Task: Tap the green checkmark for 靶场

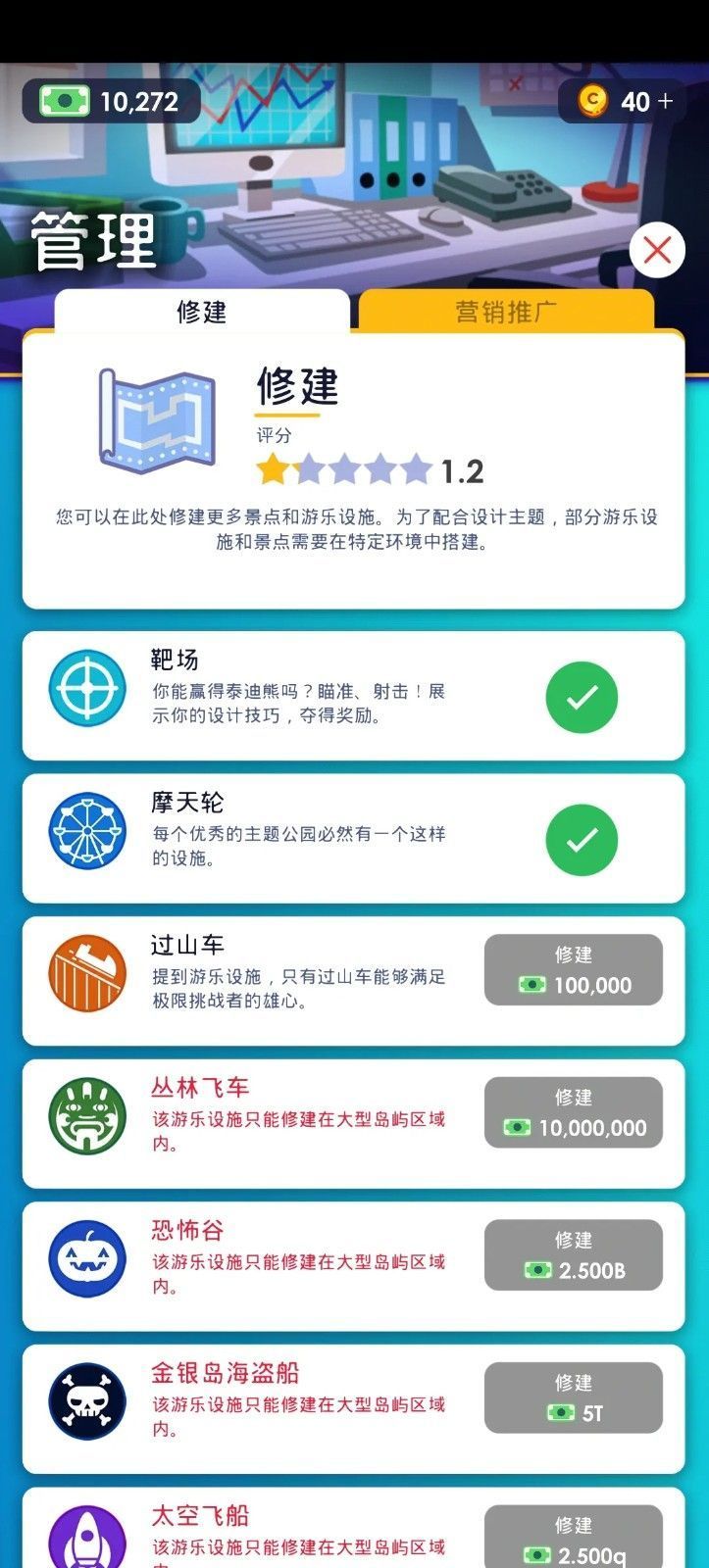Action: tap(582, 697)
